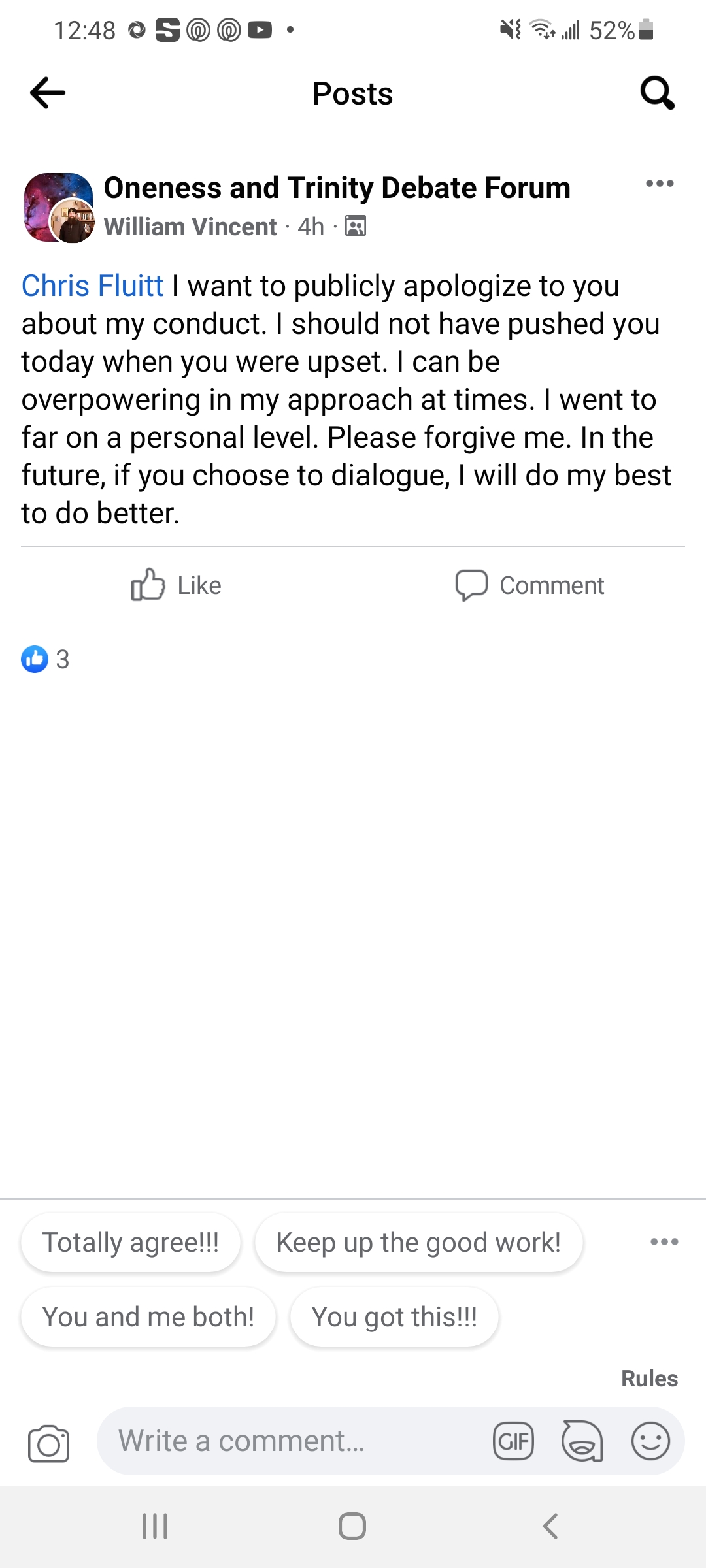Add a GIF to the comment
Viewport: 706px width, 1568px height.
point(513,1441)
